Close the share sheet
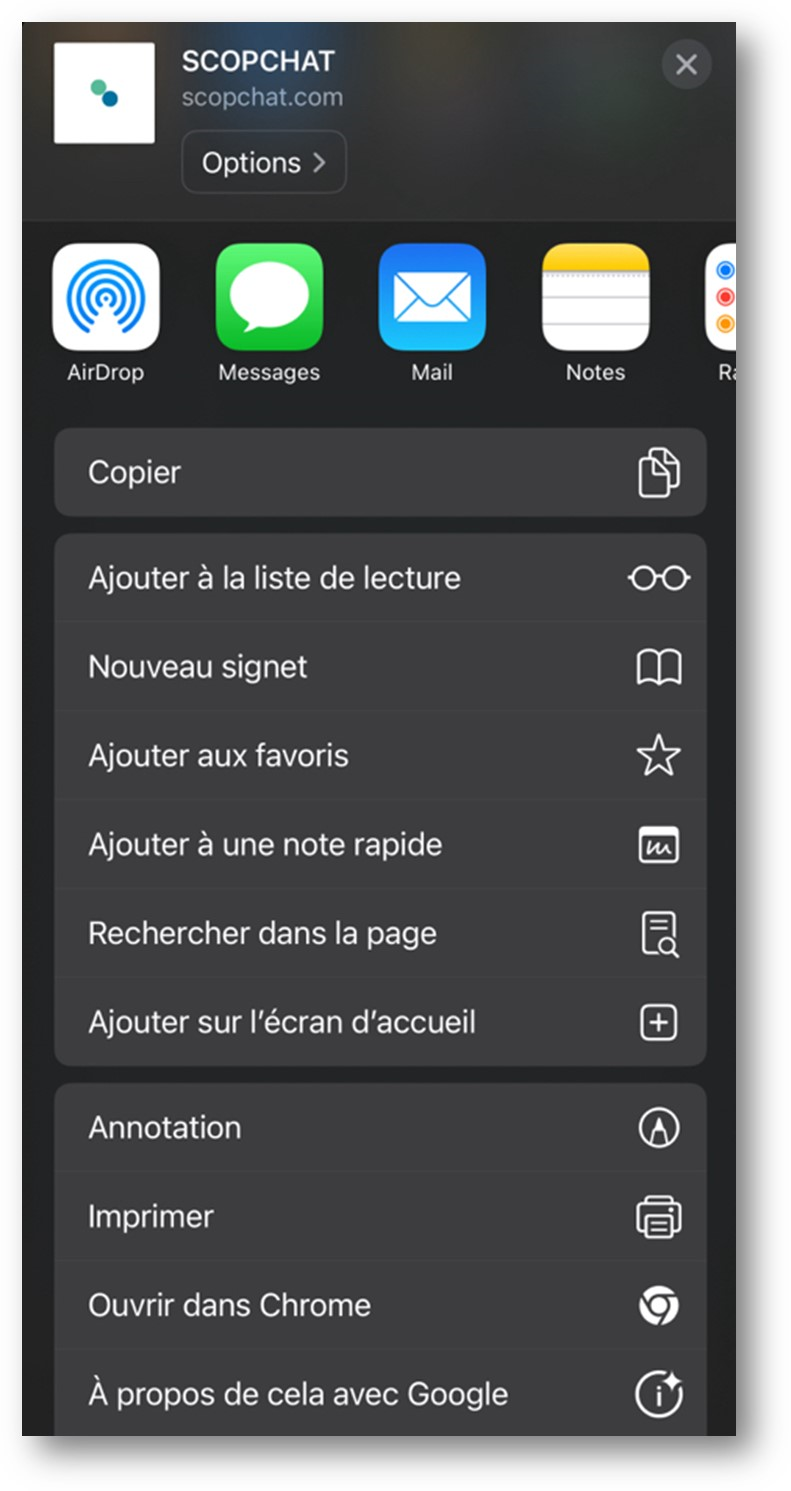This screenshot has height=1491, width=791. point(686,65)
